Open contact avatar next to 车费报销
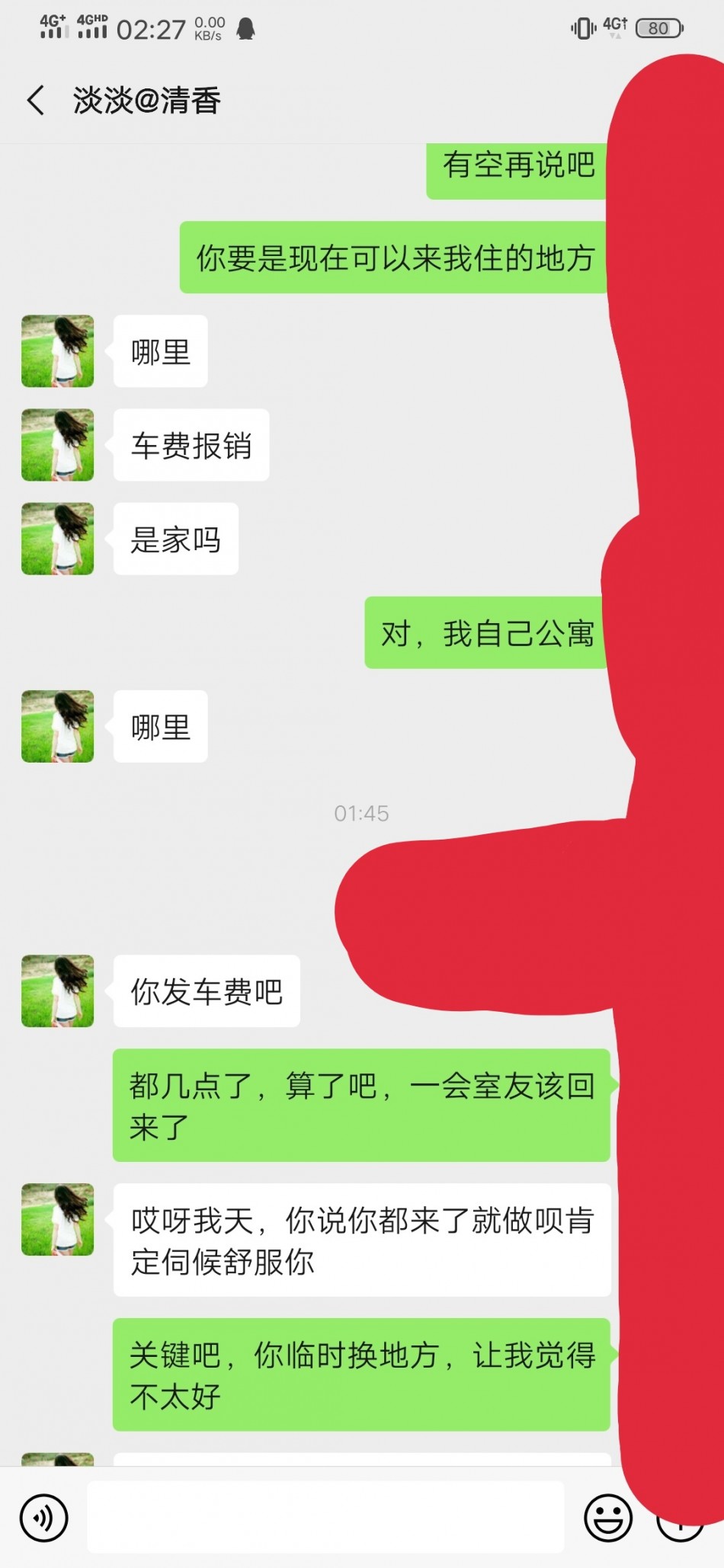 tap(58, 445)
